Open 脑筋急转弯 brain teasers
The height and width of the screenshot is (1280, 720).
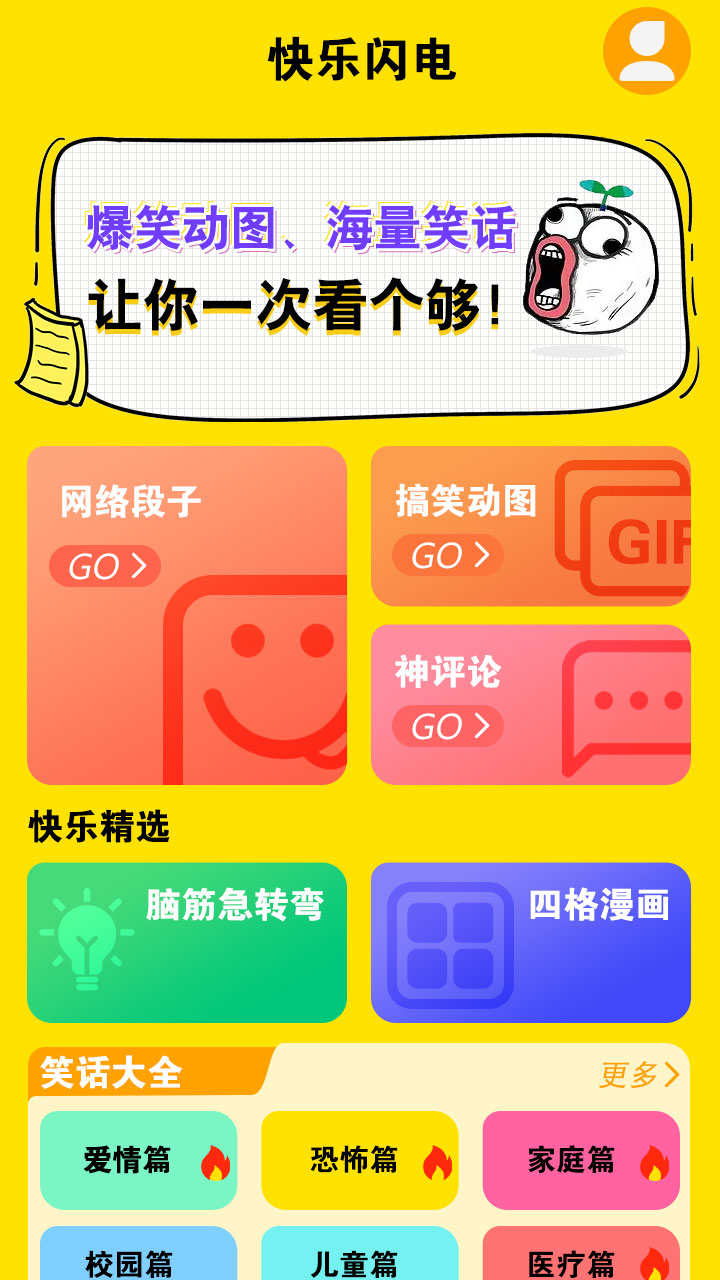tap(187, 942)
